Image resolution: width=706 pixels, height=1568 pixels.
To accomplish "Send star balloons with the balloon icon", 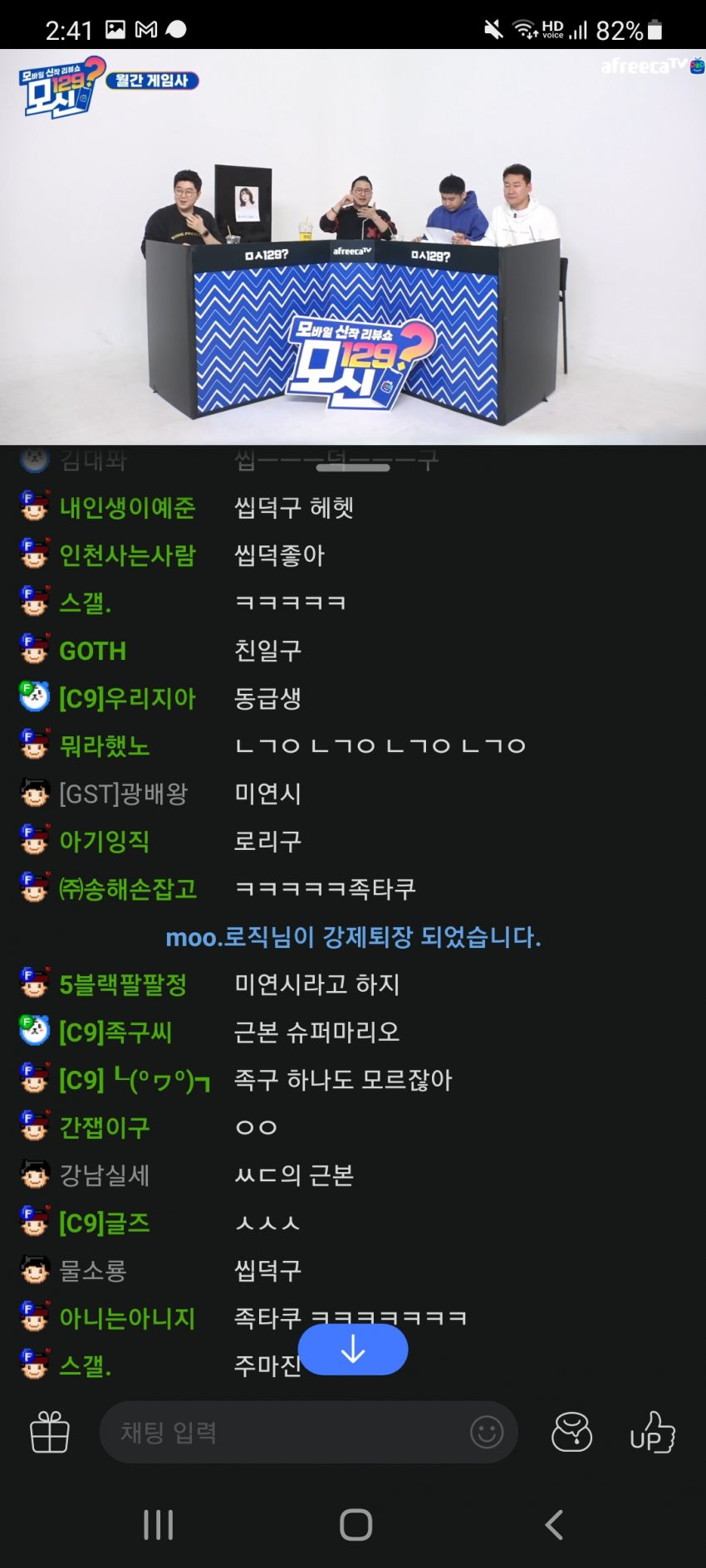I will [571, 1432].
